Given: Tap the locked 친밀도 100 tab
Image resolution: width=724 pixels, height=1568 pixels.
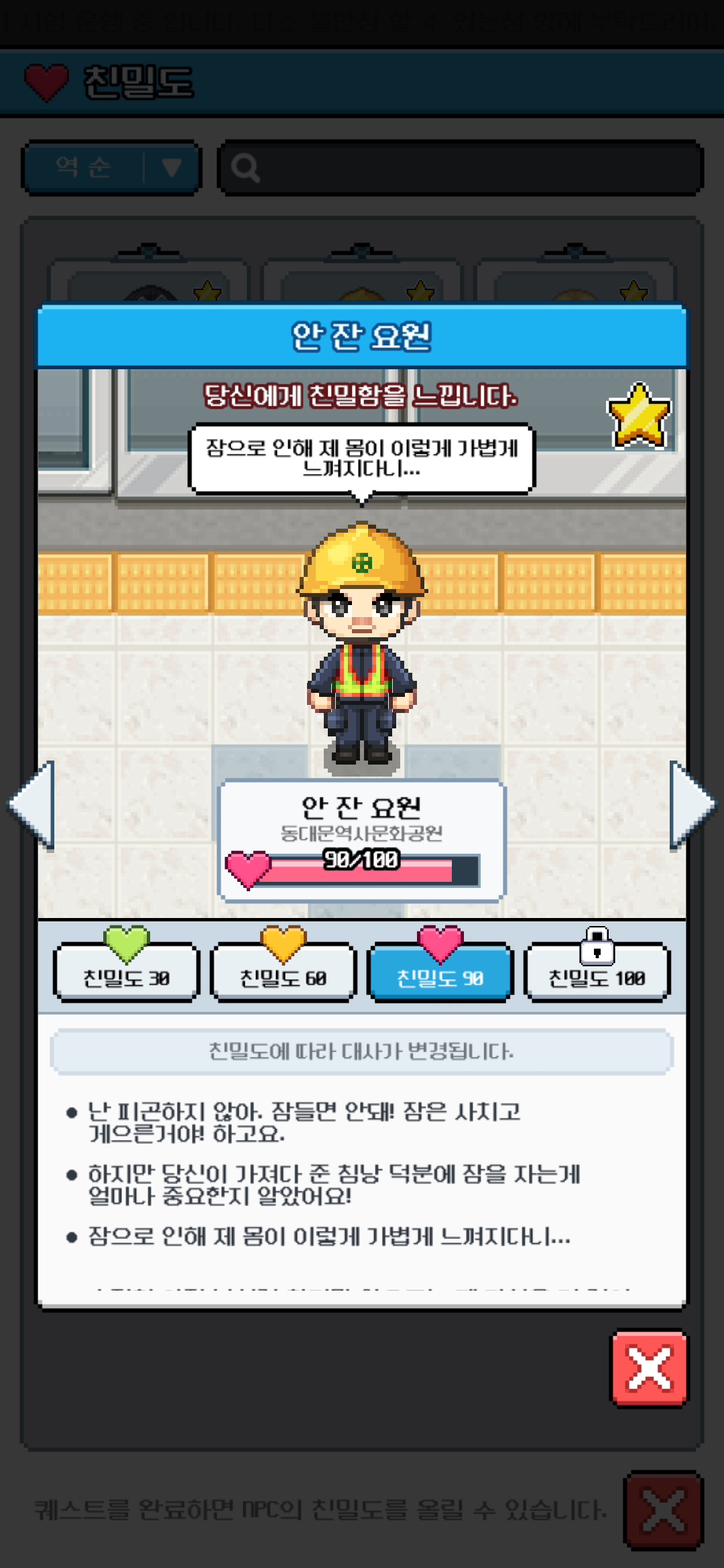Looking at the screenshot, I should [597, 973].
